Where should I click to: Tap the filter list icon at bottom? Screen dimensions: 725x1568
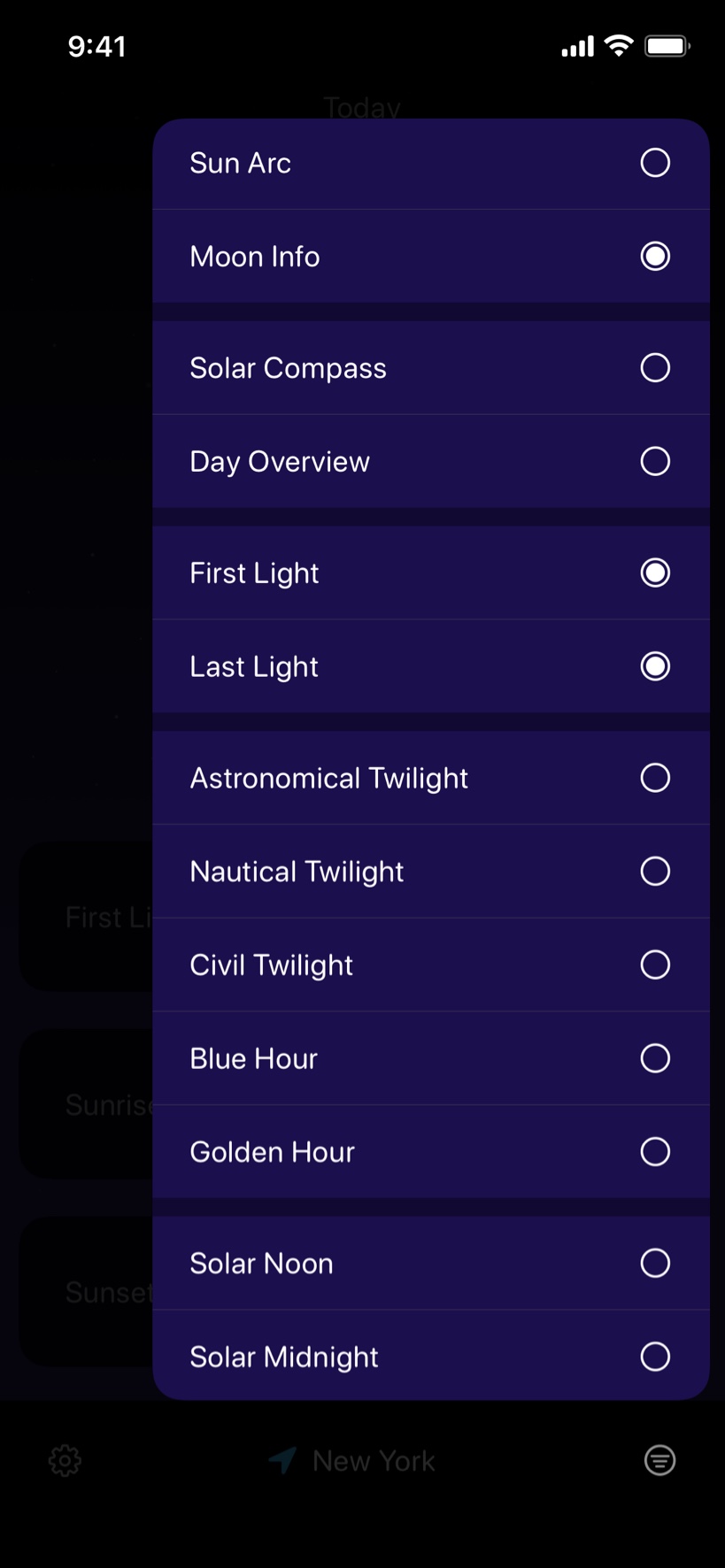point(659,1460)
